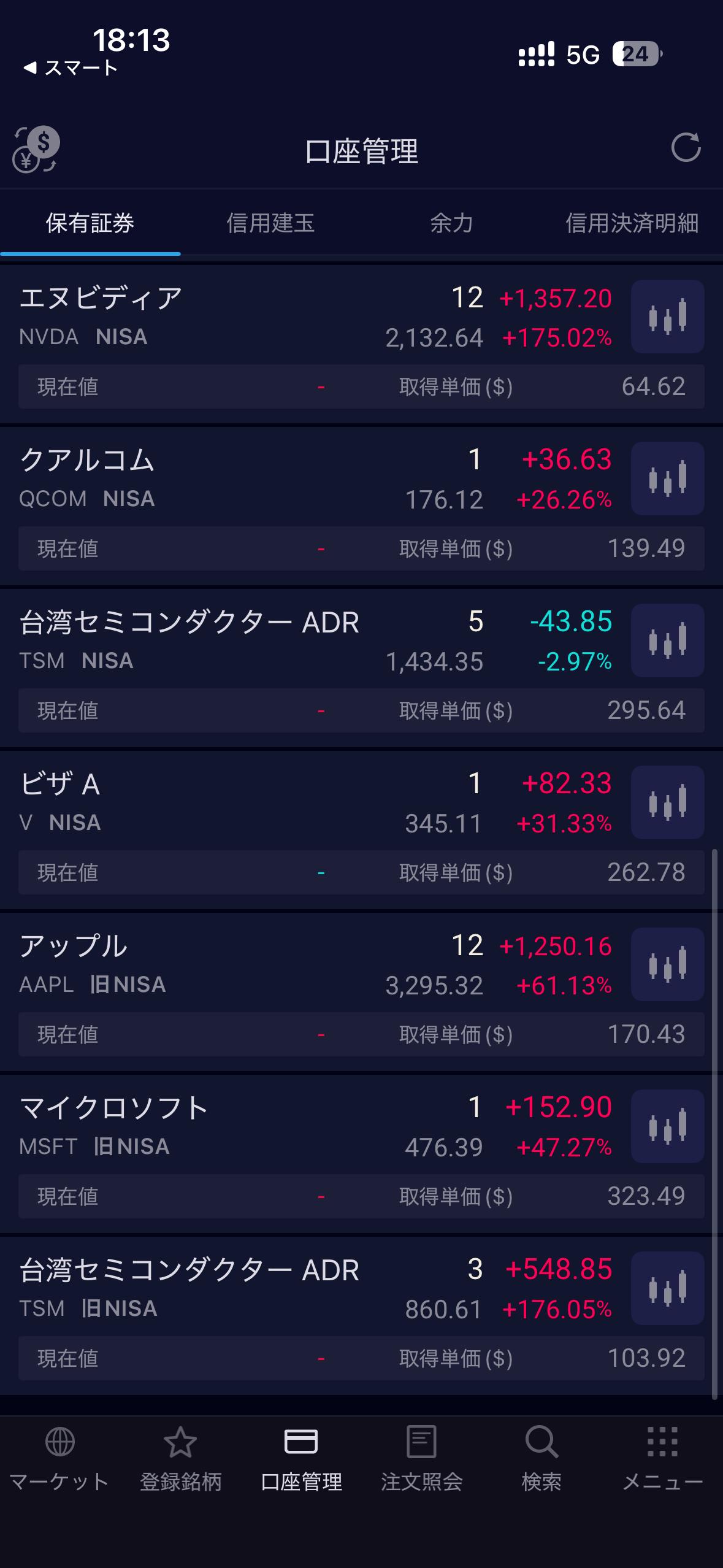Viewport: 723px width, 1568px height.
Task: Switch to the 信用建玉 tab
Action: point(270,223)
